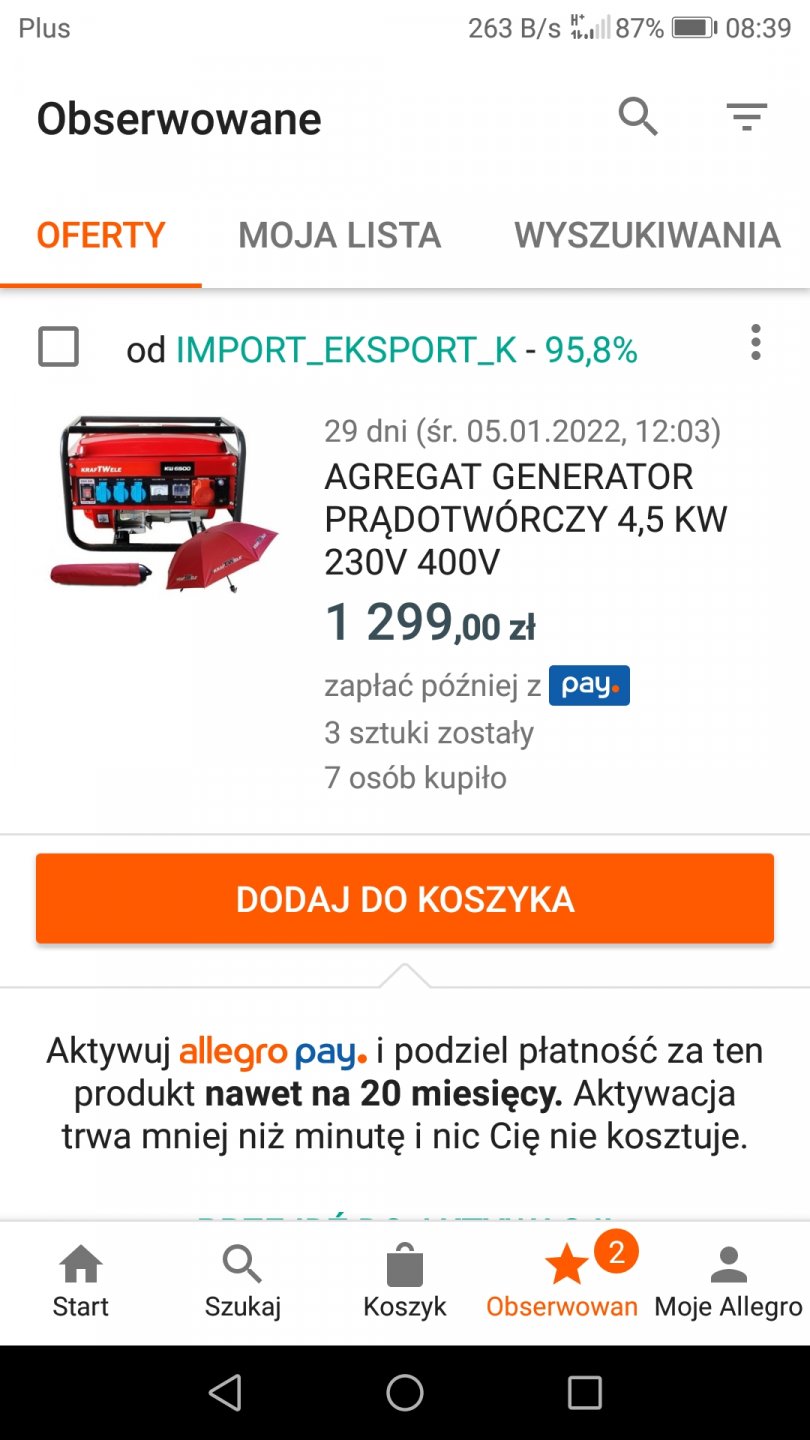Open seller IMPORT_EKSPORT_K profile link
Image resolution: width=810 pixels, height=1440 pixels.
click(x=346, y=350)
